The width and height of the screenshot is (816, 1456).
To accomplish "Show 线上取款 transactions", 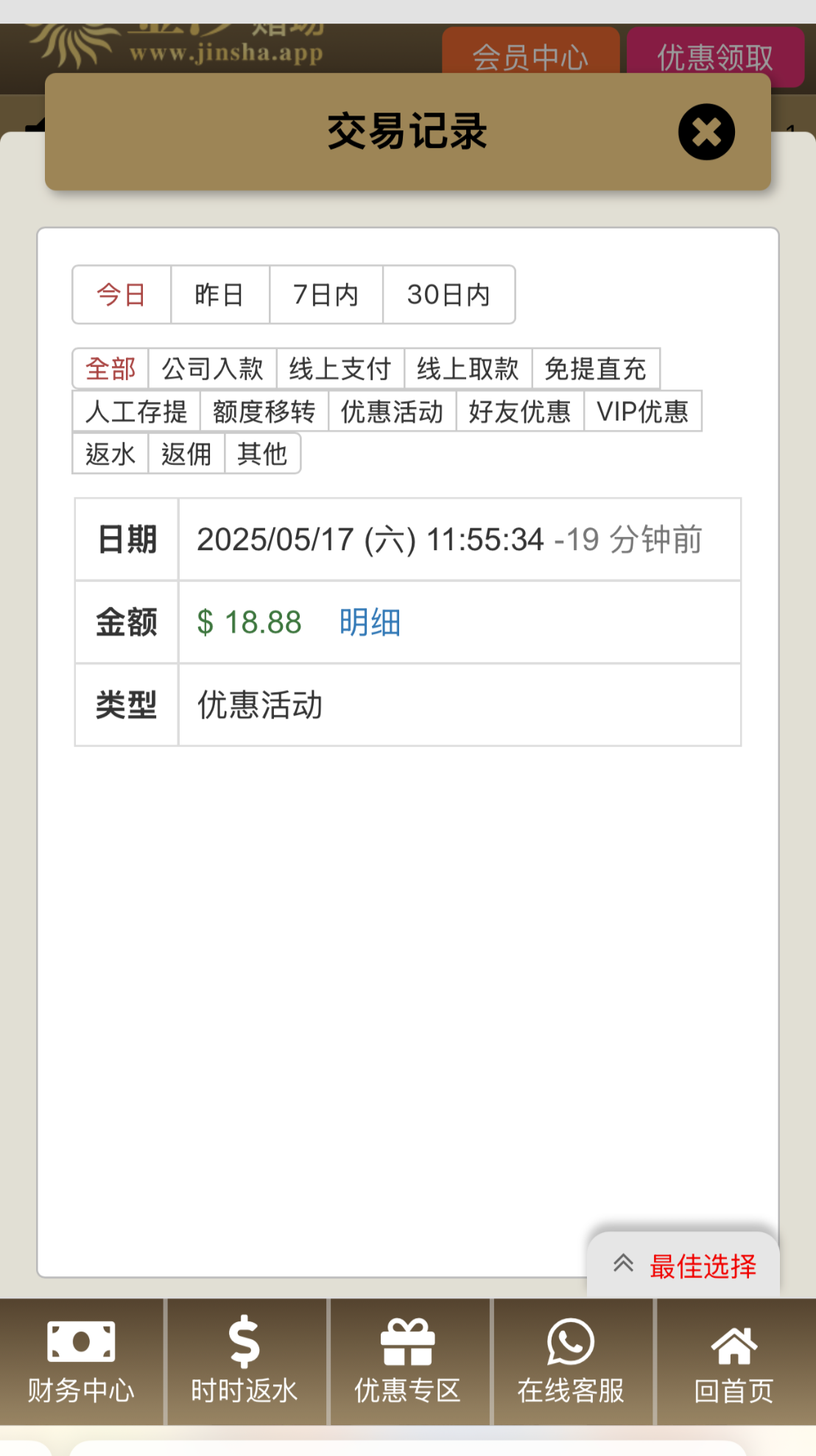I will click(468, 368).
